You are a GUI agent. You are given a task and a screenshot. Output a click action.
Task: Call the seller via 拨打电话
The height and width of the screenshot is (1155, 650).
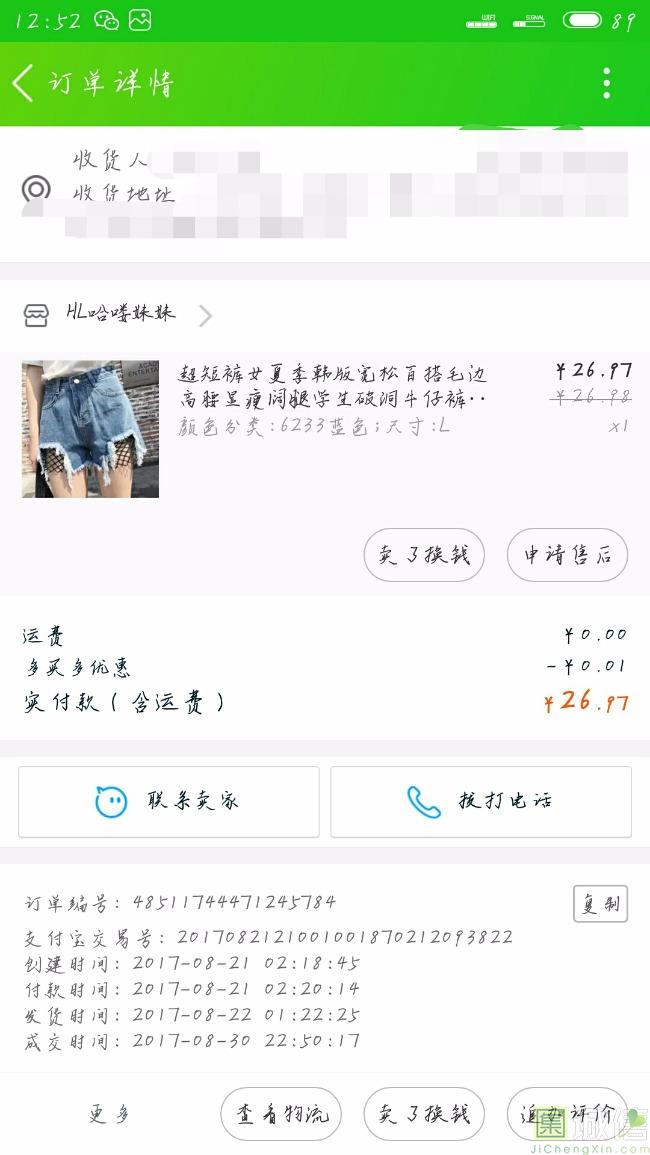481,801
